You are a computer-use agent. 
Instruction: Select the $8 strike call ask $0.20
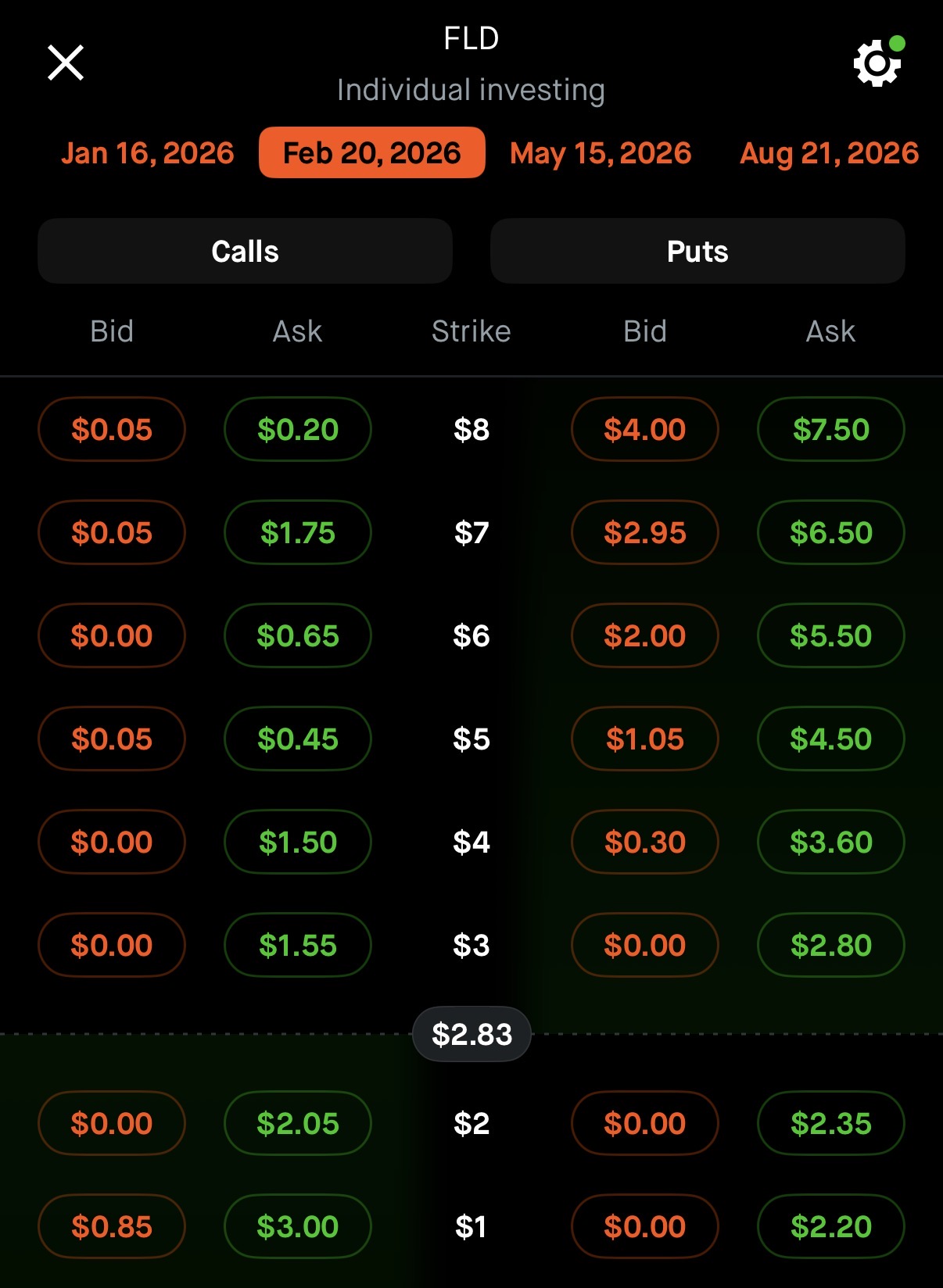(298, 430)
